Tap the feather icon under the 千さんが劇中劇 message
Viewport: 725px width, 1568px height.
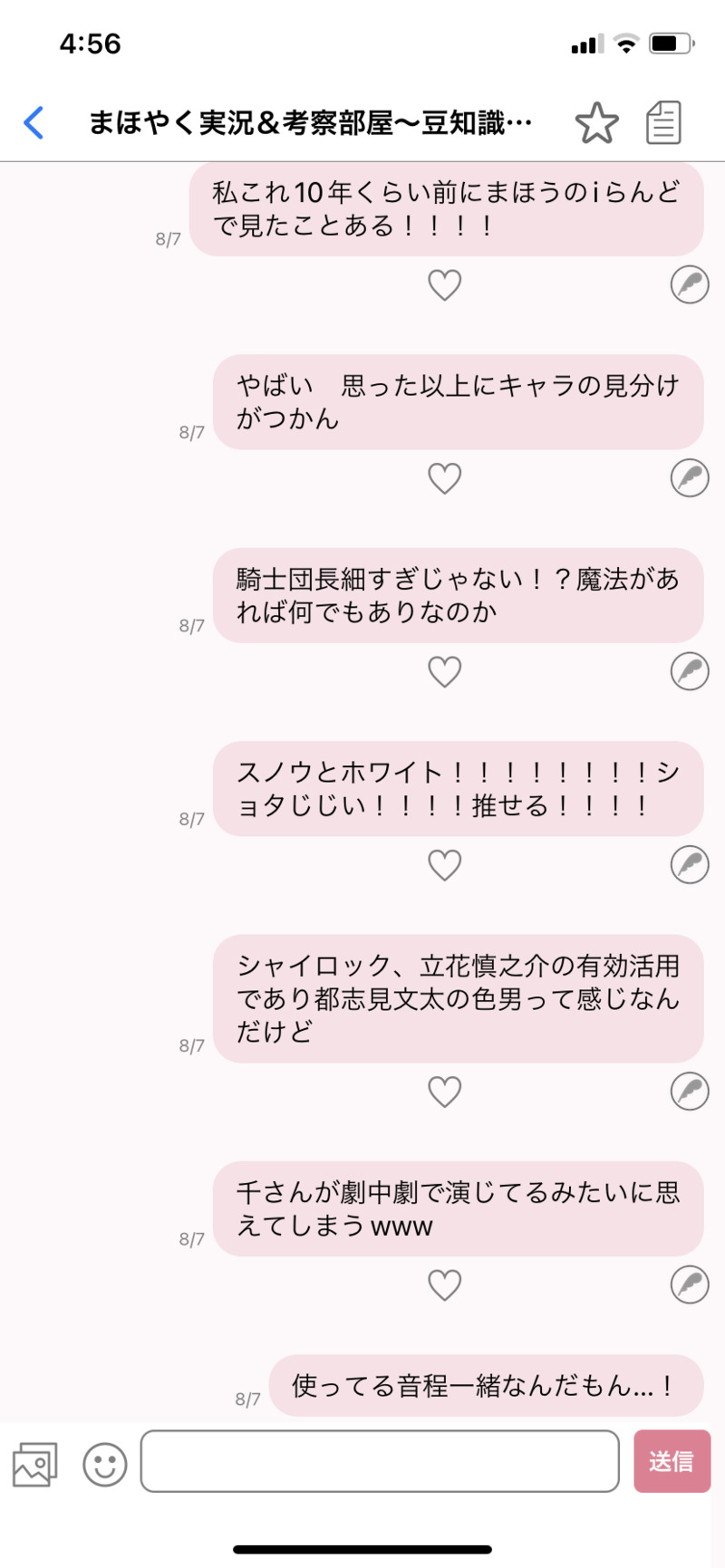689,1284
